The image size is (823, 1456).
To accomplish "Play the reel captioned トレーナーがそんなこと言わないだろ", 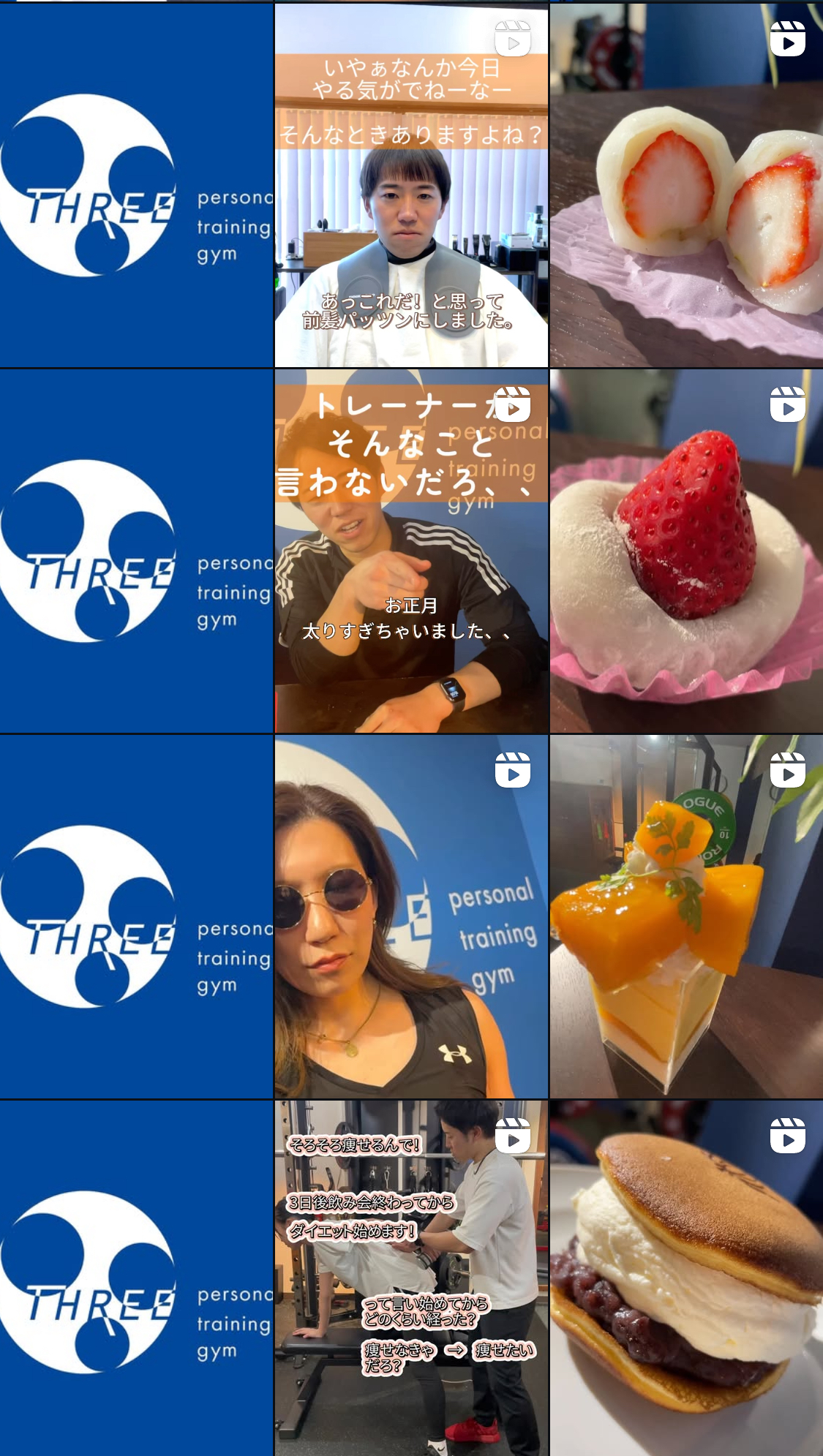I will (x=411, y=551).
